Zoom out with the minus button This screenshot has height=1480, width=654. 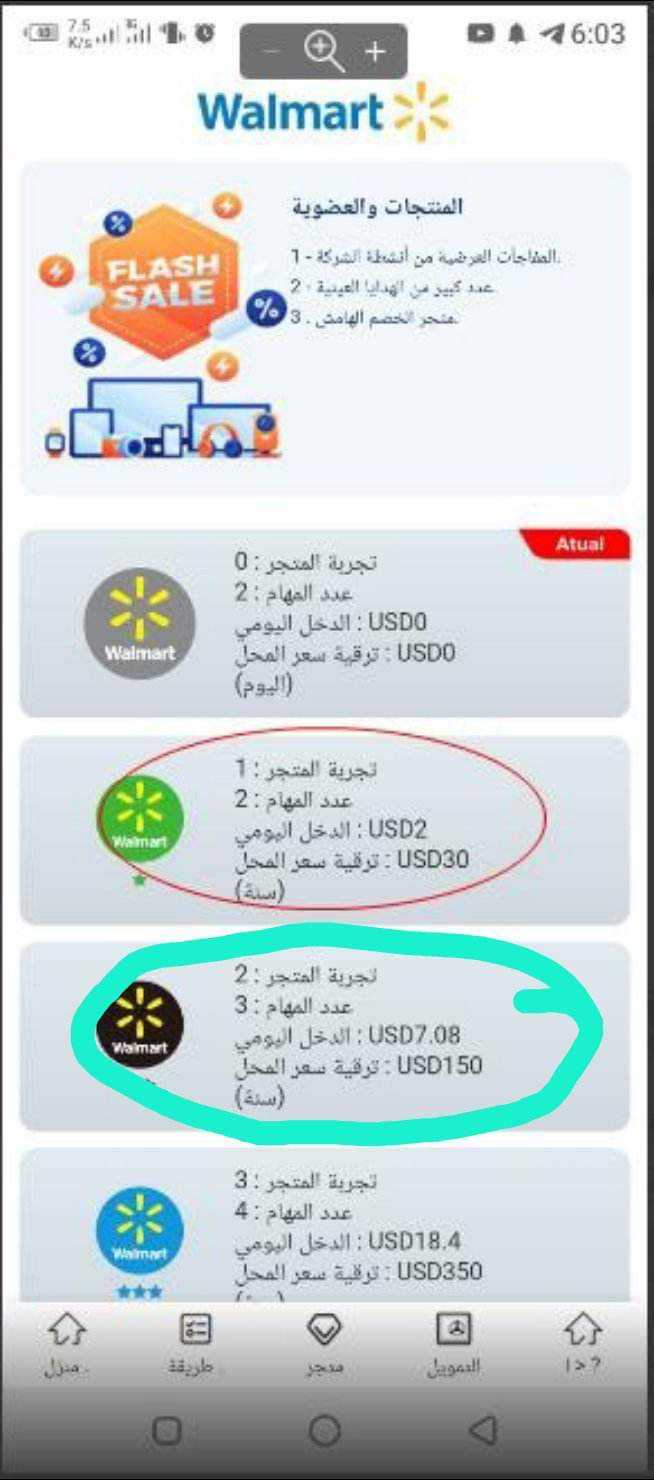272,52
